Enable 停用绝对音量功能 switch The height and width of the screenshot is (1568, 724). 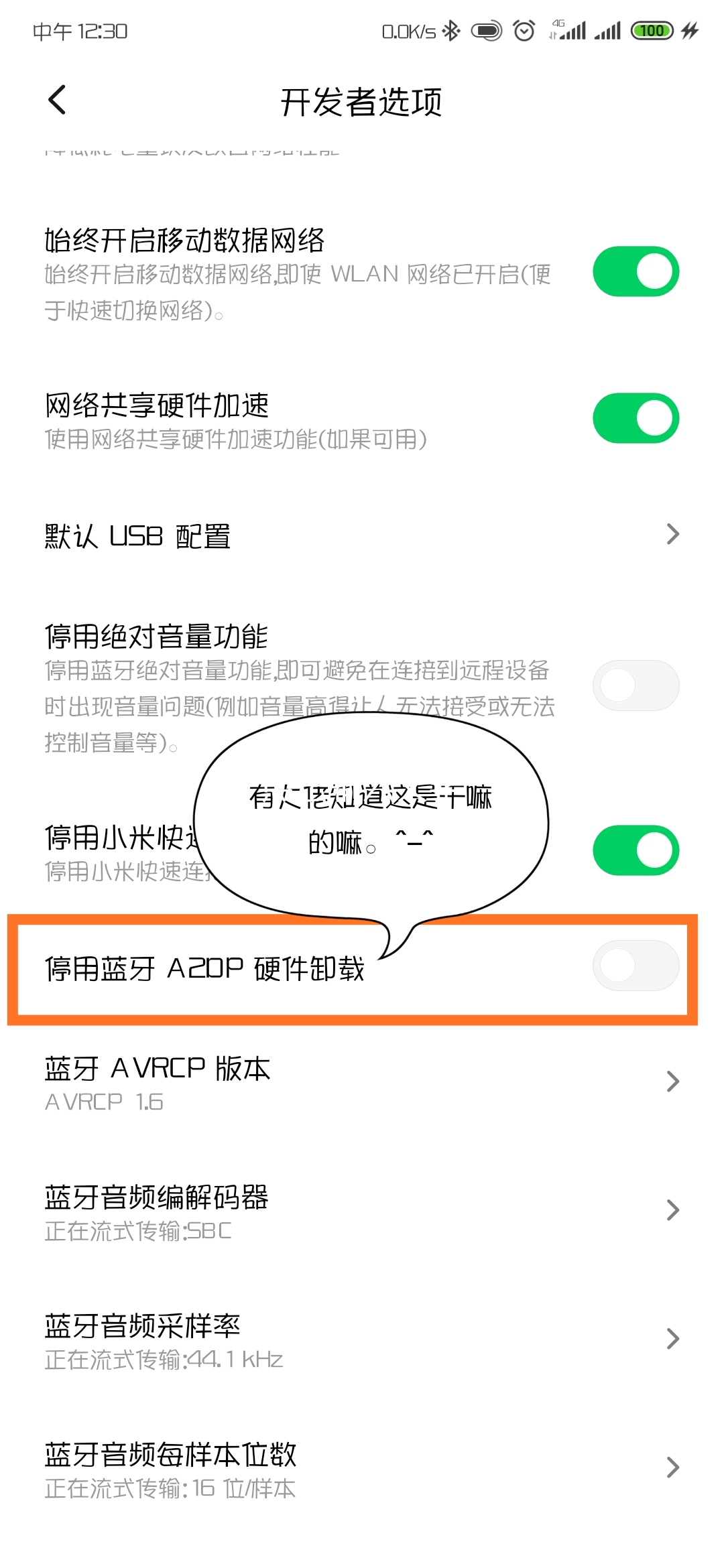636,685
